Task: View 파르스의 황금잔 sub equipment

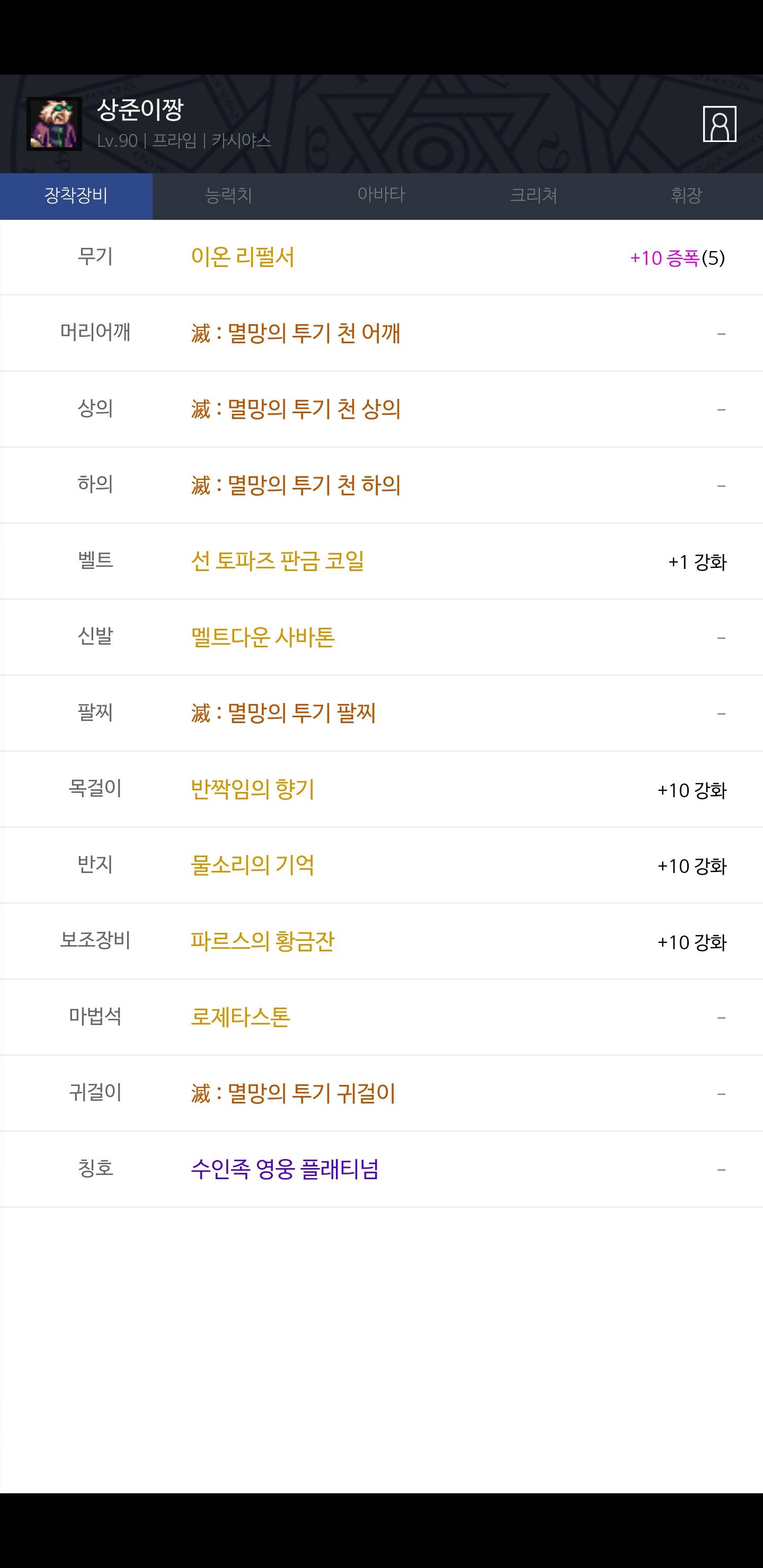Action: pos(262,942)
